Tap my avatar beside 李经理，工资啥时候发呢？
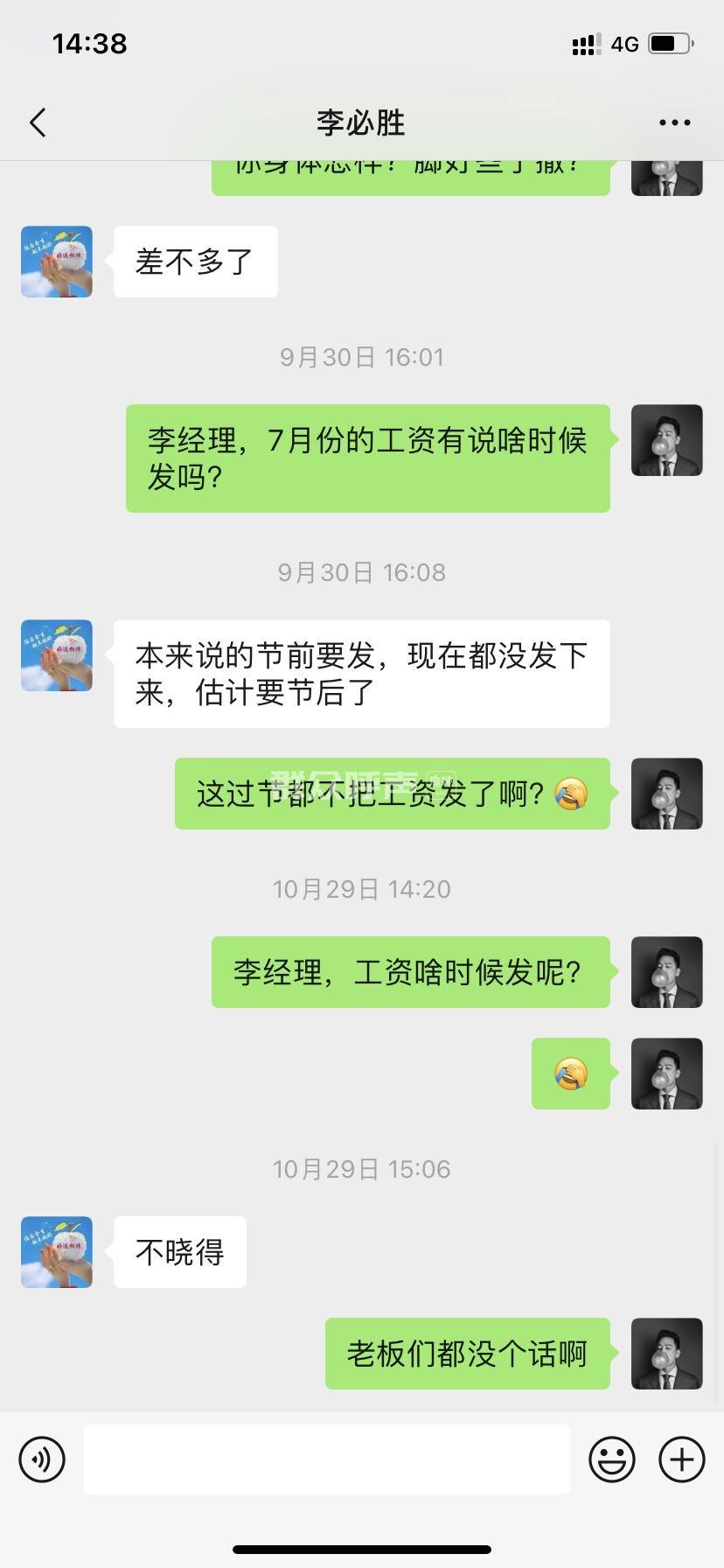 666,972
